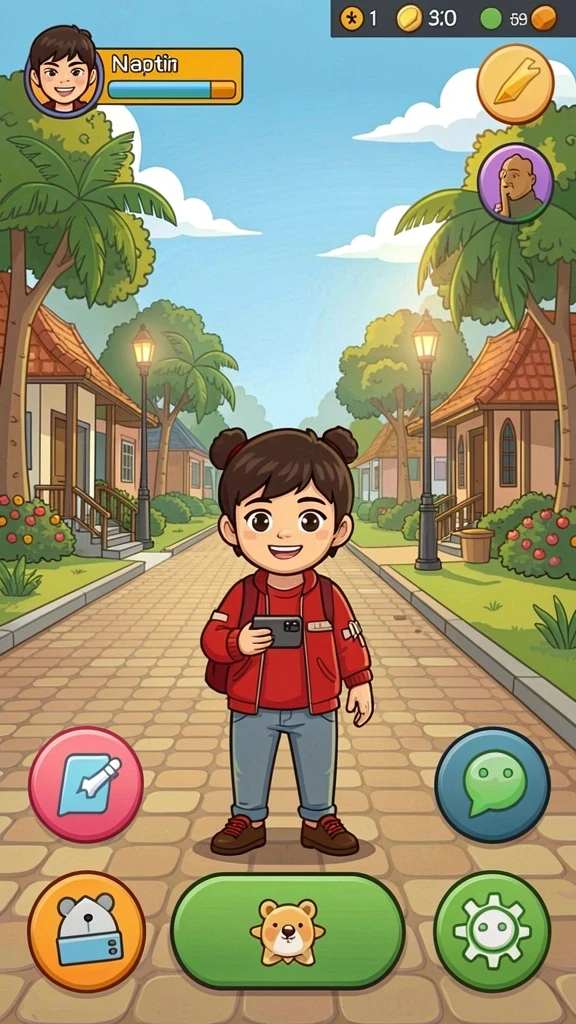Image resolution: width=576 pixels, height=1024 pixels.
Task: Open the pink note-writing button
Action: click(x=86, y=784)
